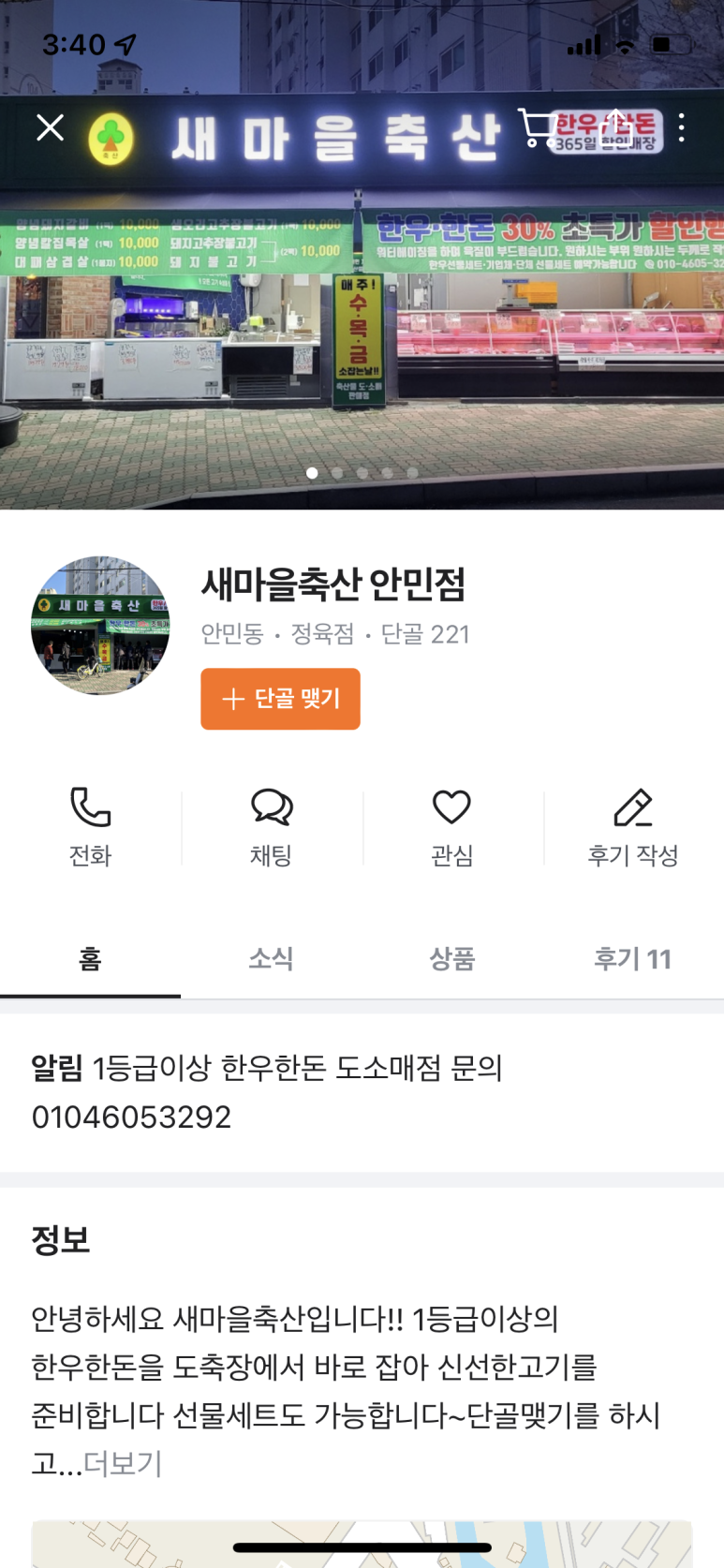Tap the 단골 맺기 button

(280, 699)
